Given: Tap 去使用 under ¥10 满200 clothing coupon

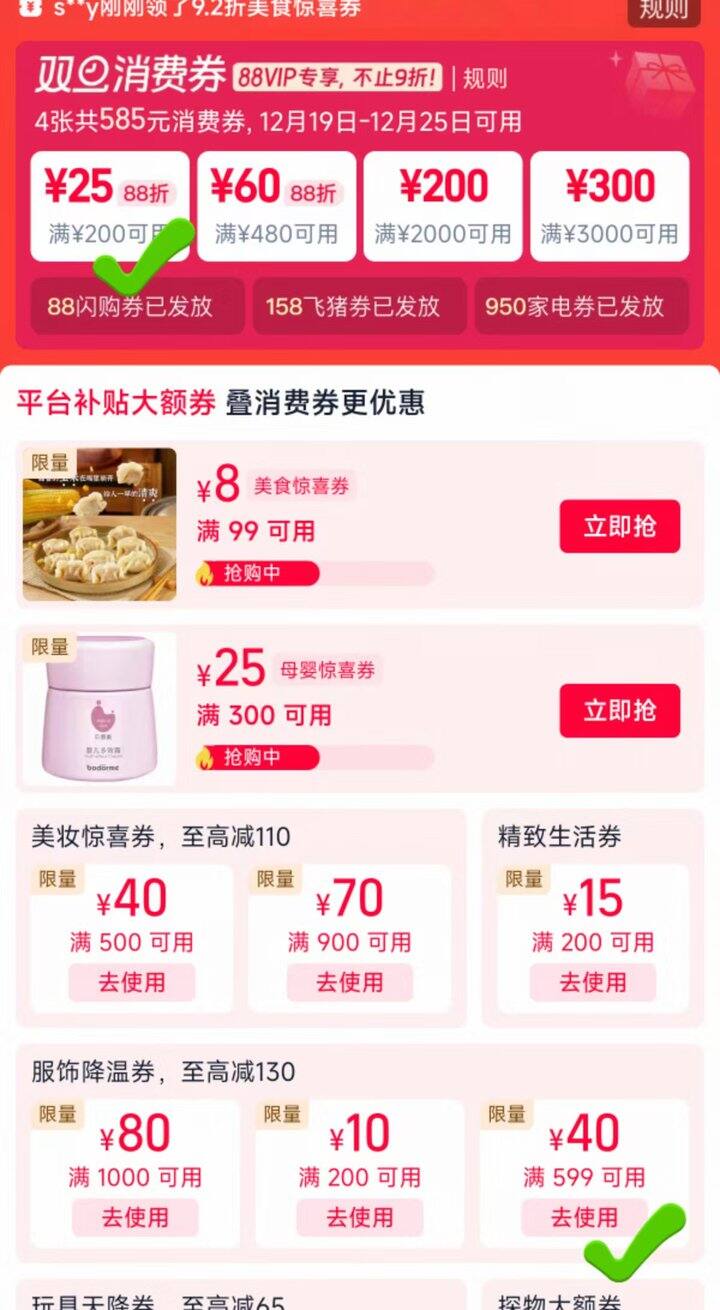Looking at the screenshot, I should pos(359,1217).
